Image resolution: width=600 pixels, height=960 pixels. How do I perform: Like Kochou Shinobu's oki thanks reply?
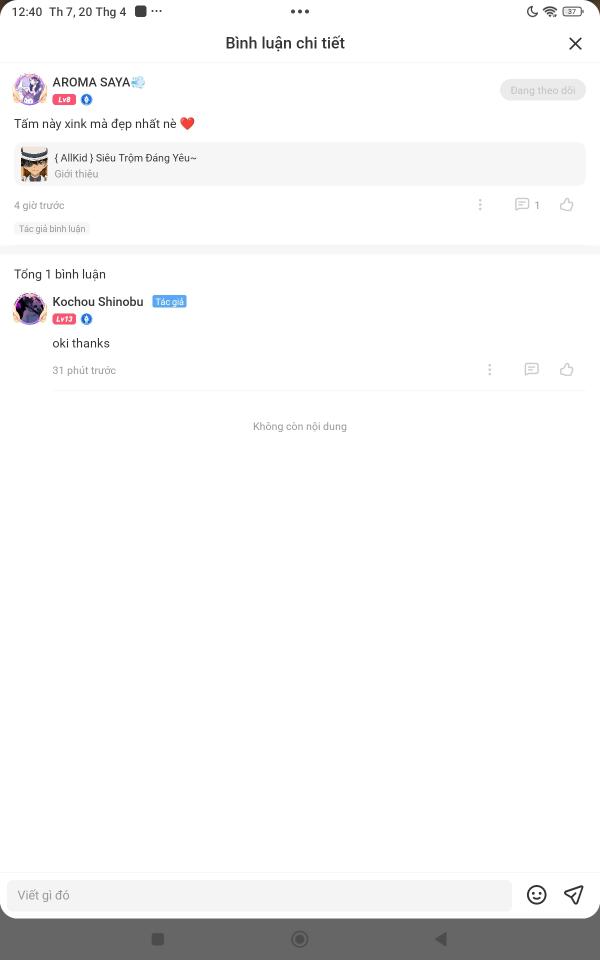click(566, 369)
